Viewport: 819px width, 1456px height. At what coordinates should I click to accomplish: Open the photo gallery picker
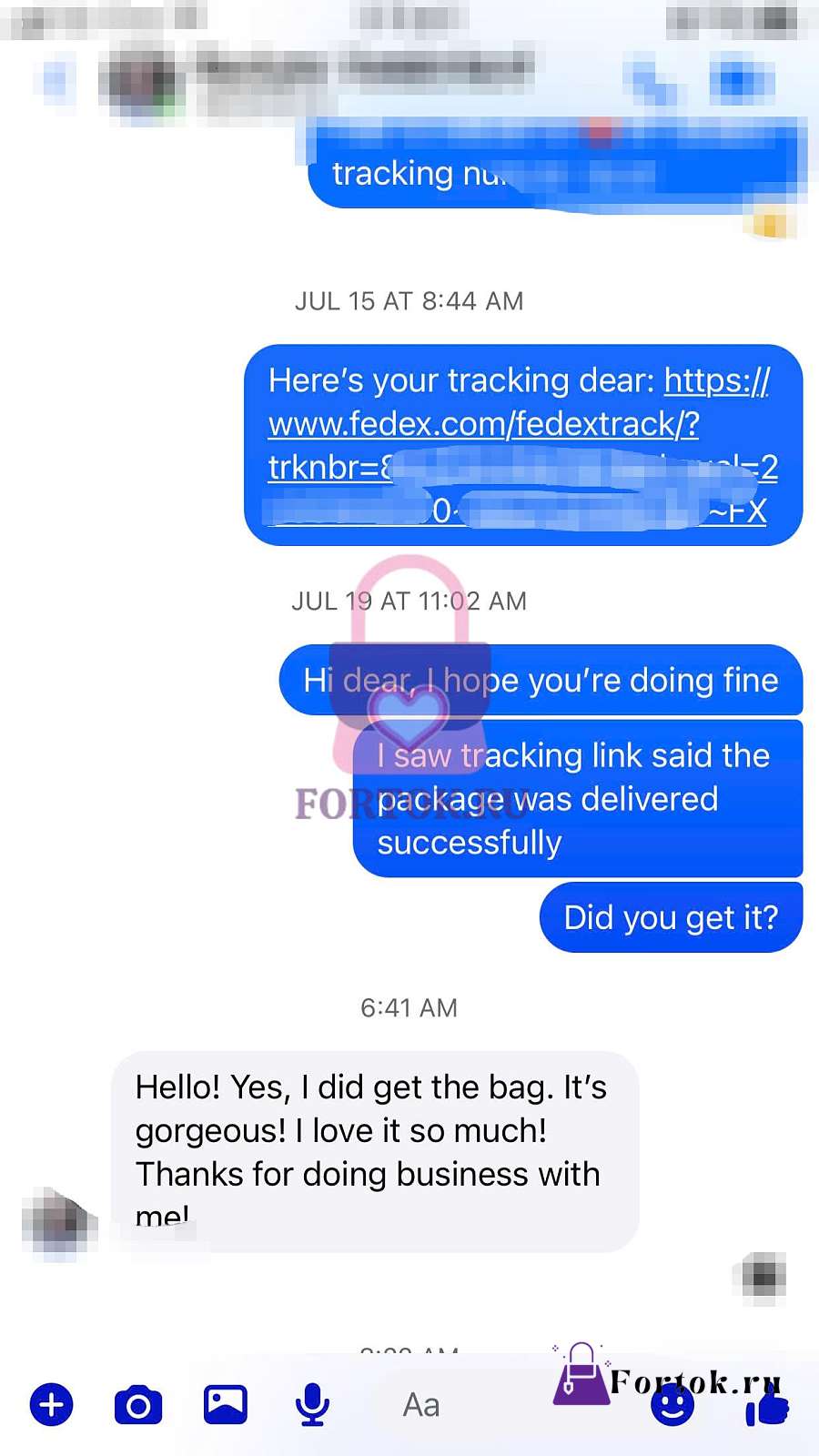point(226,1404)
